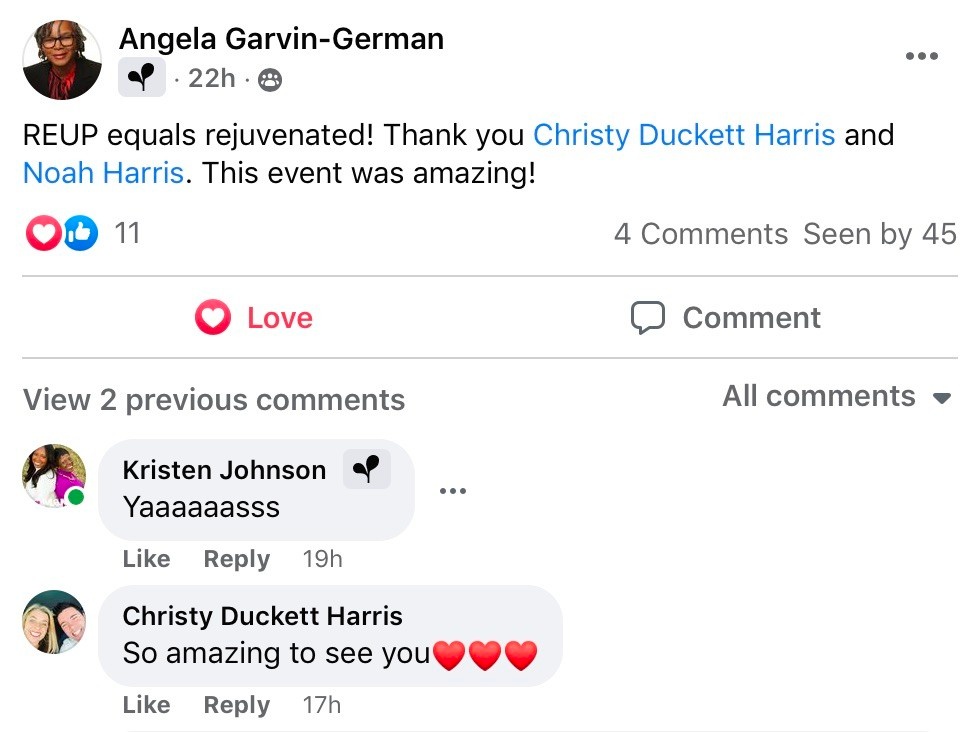
Task: See who the post was Seen by
Action: (x=880, y=234)
